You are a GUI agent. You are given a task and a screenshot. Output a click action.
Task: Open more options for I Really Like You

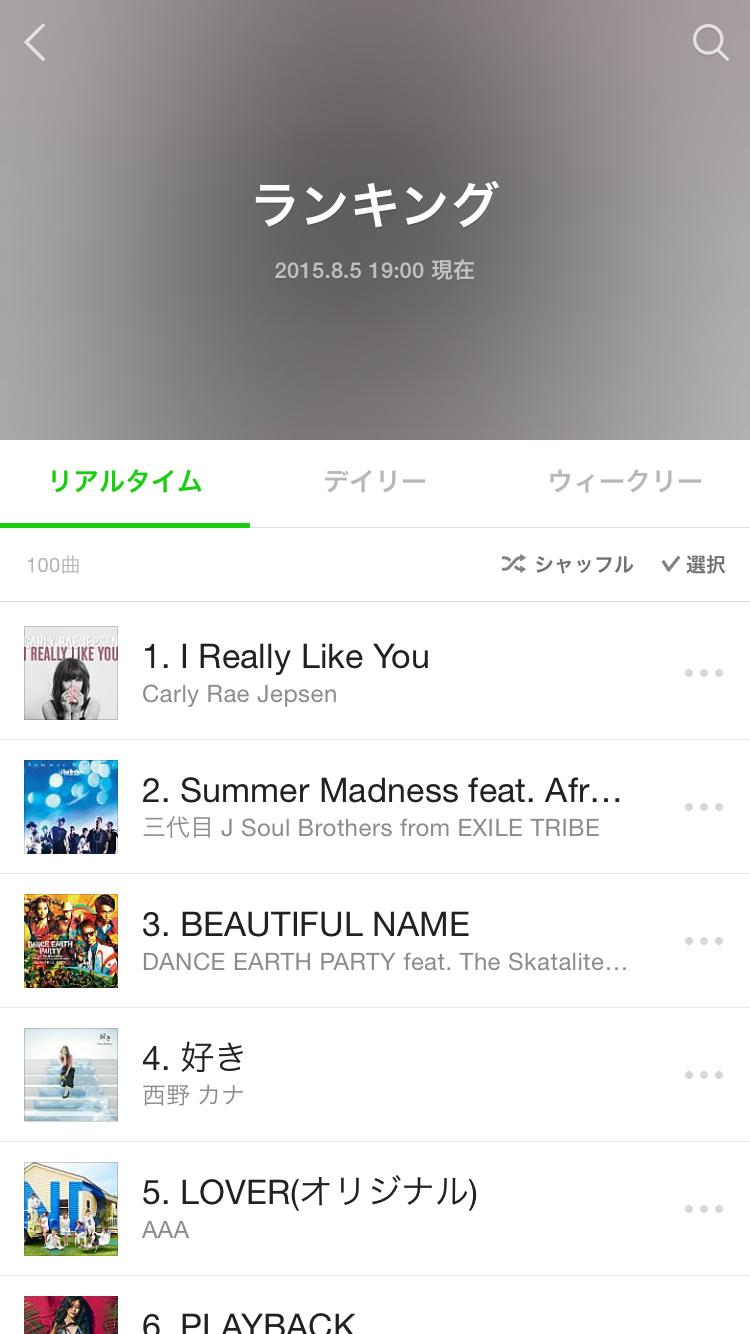(x=704, y=673)
